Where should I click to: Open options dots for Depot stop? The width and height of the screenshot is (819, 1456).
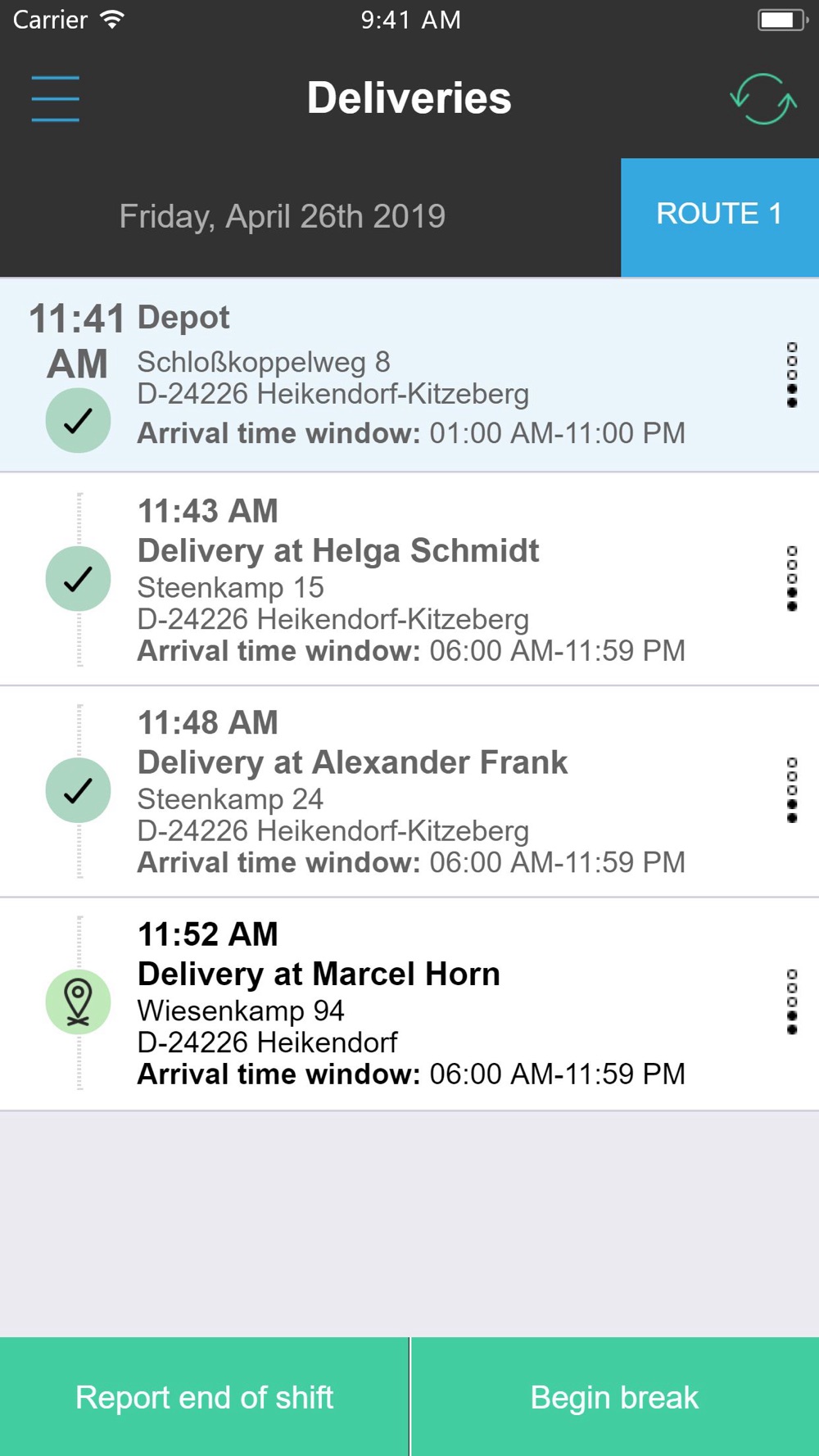792,375
